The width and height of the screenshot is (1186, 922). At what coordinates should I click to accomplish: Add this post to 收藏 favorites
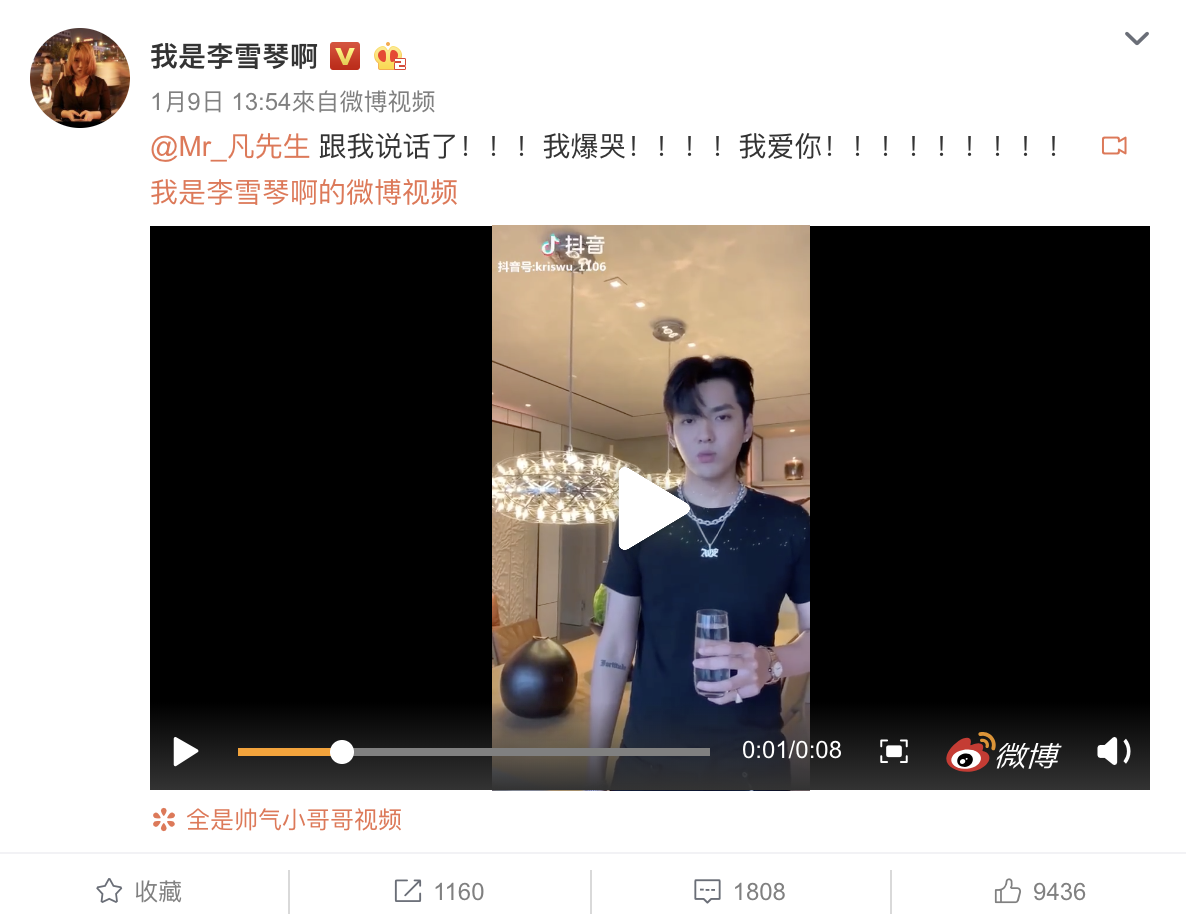[140, 891]
